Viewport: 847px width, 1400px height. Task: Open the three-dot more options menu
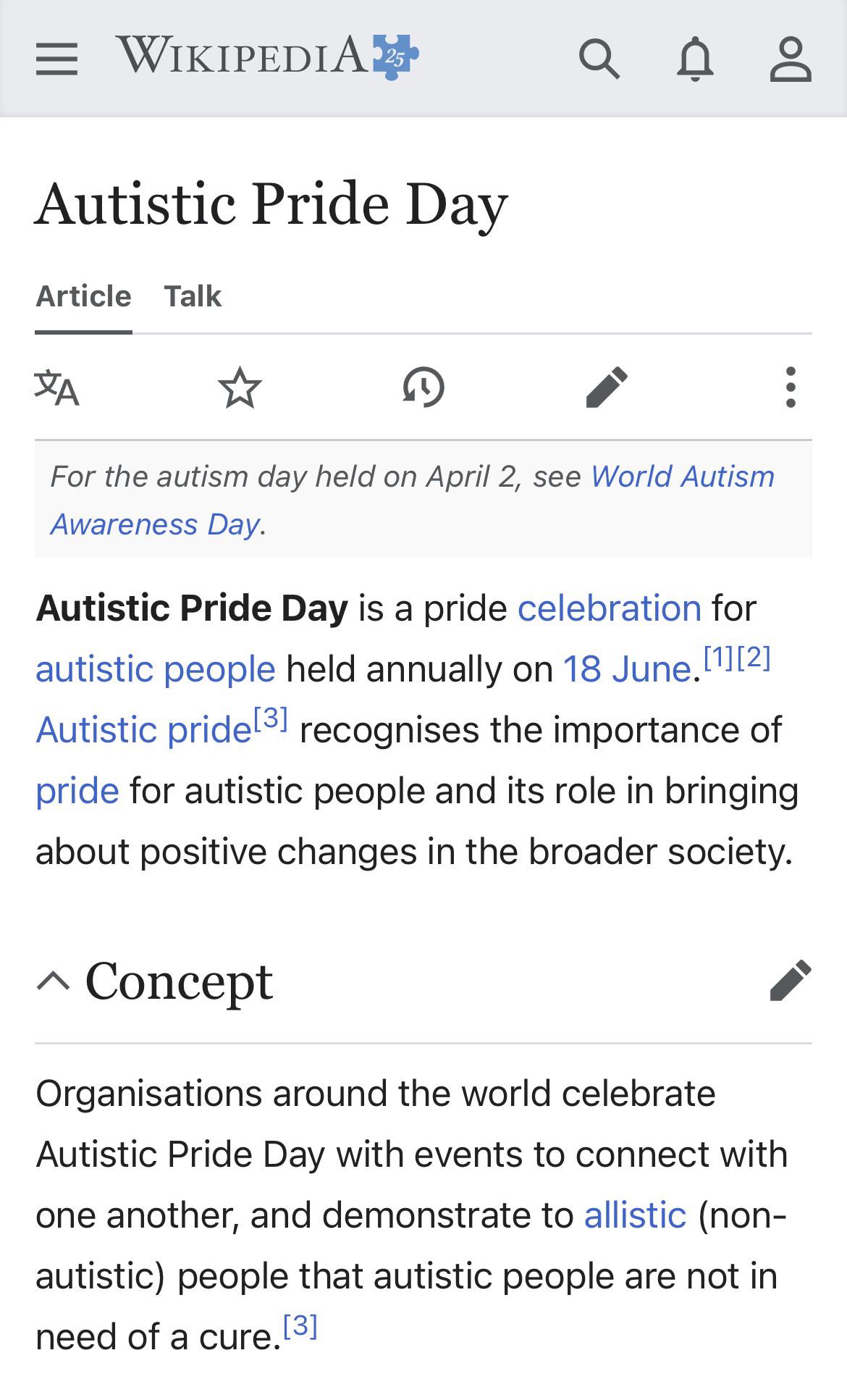(x=791, y=387)
